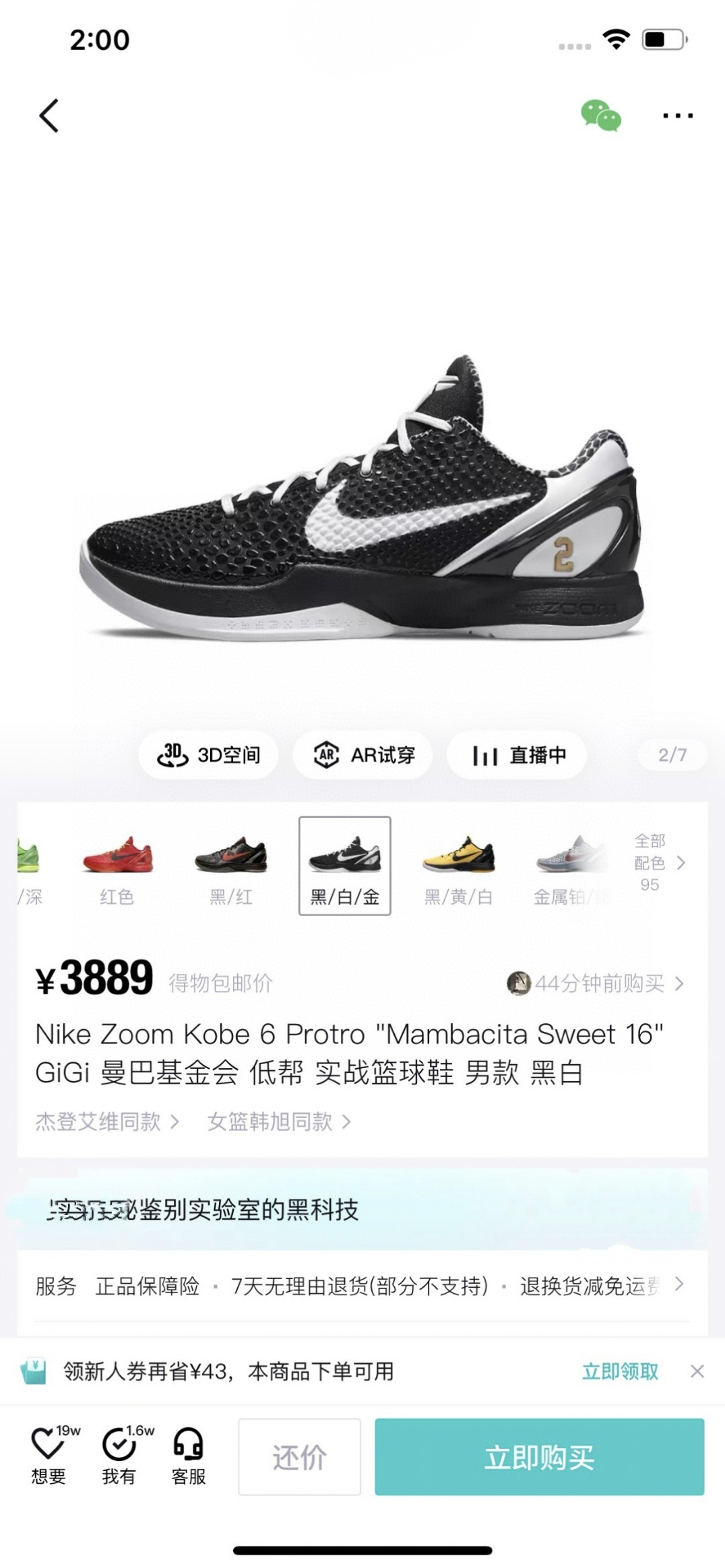Claim the new-user coupon with 立即领取
Viewport: 725px width, 1568px height.
[620, 1371]
